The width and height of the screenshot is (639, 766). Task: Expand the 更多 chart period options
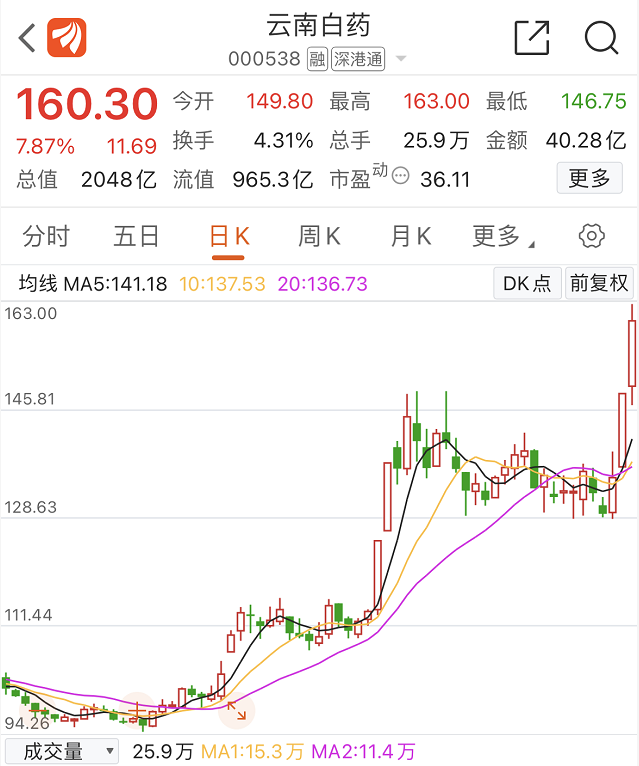502,236
